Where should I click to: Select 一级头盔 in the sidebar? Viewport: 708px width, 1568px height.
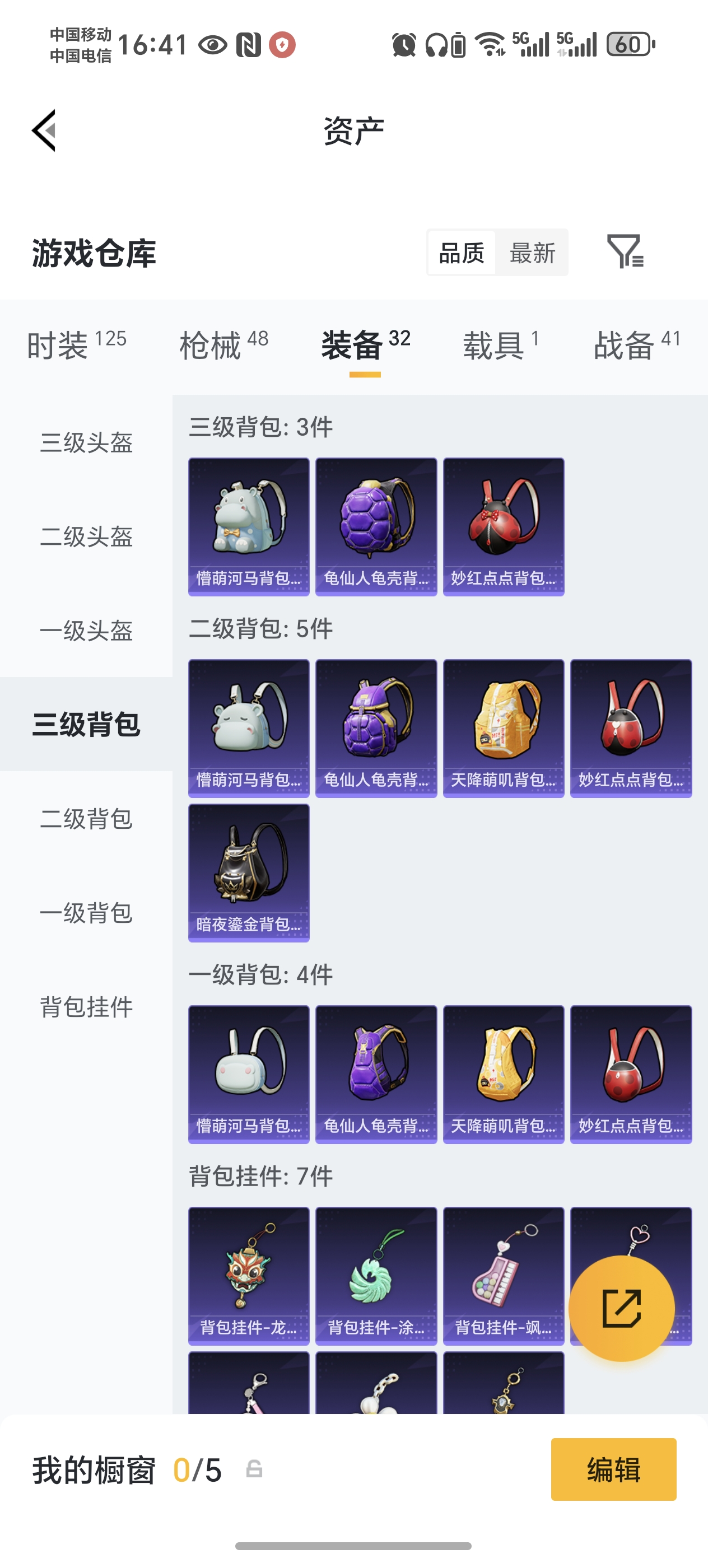pyautogui.click(x=87, y=632)
